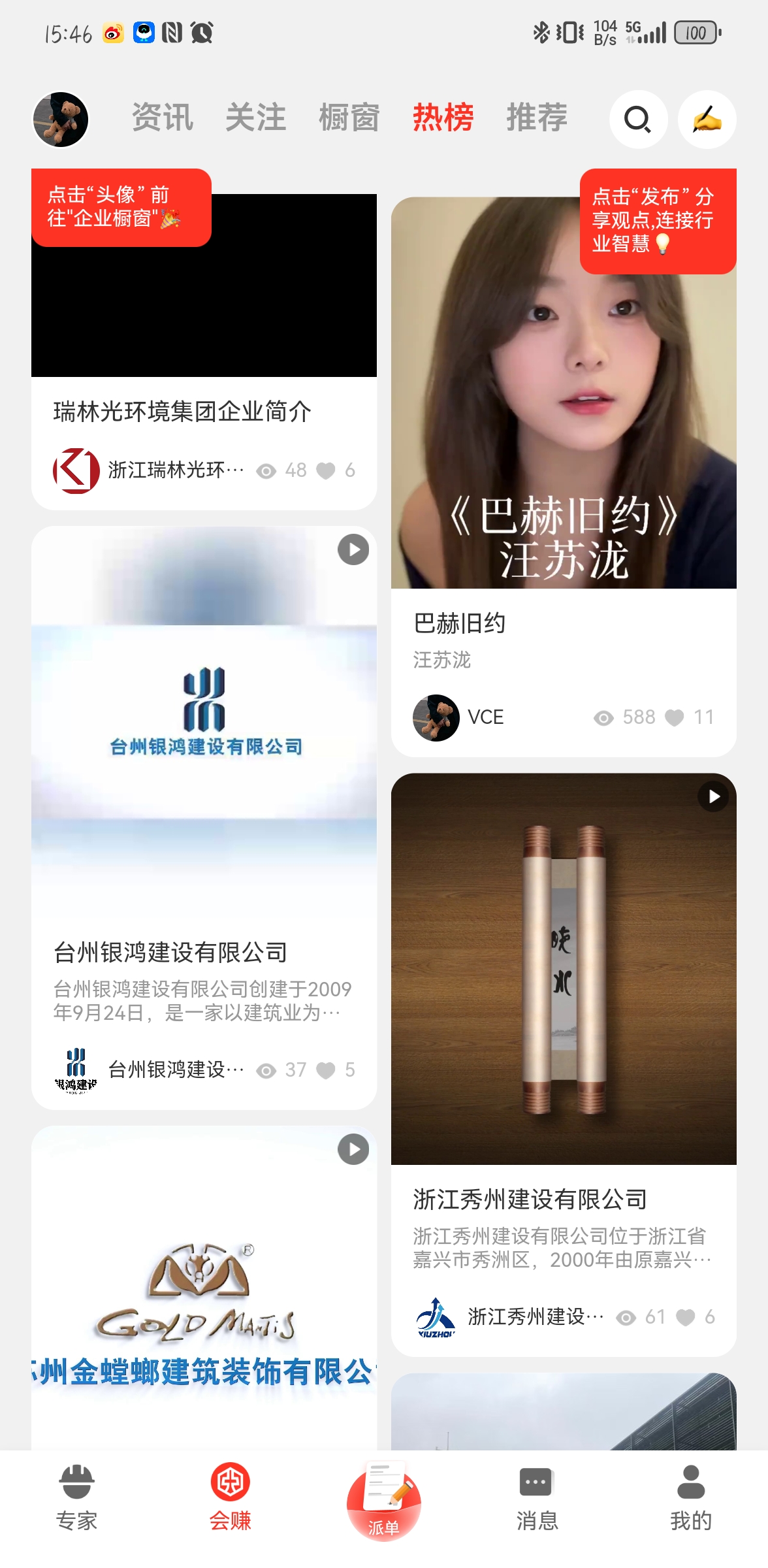Go to 我的 tab
768x1568 pixels.
point(690,1497)
